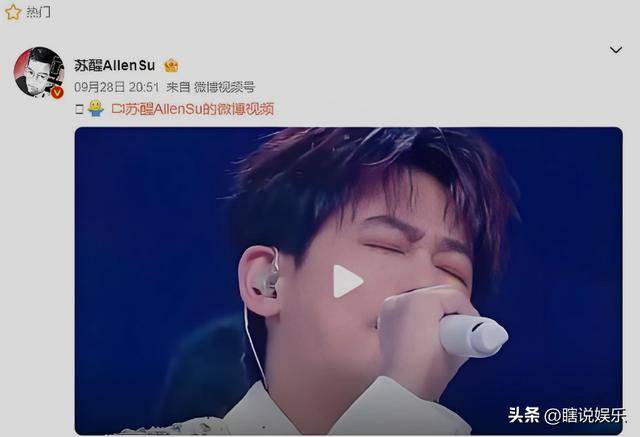Tap the username 苏醒AllenSu

point(114,65)
